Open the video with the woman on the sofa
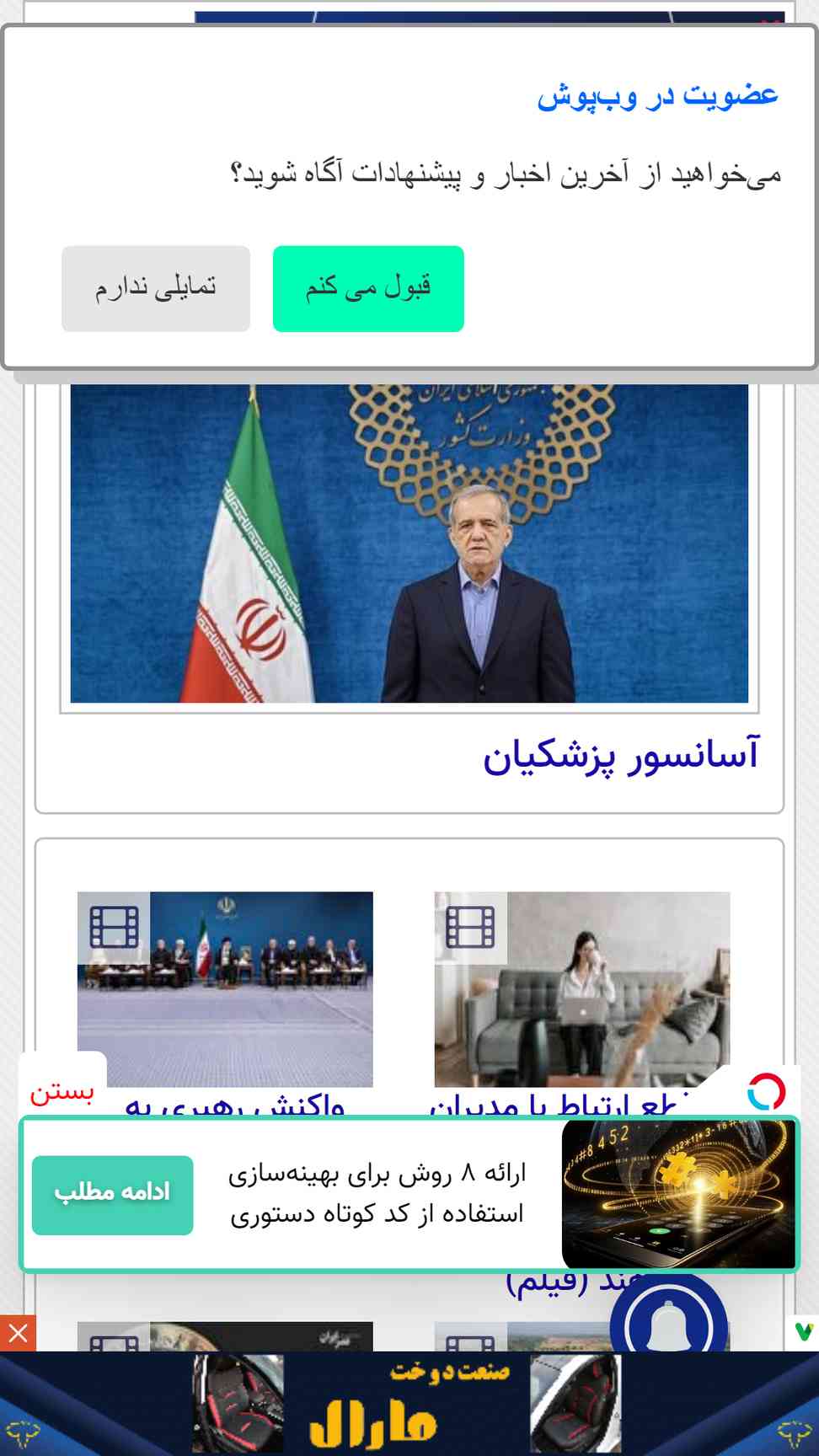The image size is (819, 1456). pyautogui.click(x=582, y=989)
